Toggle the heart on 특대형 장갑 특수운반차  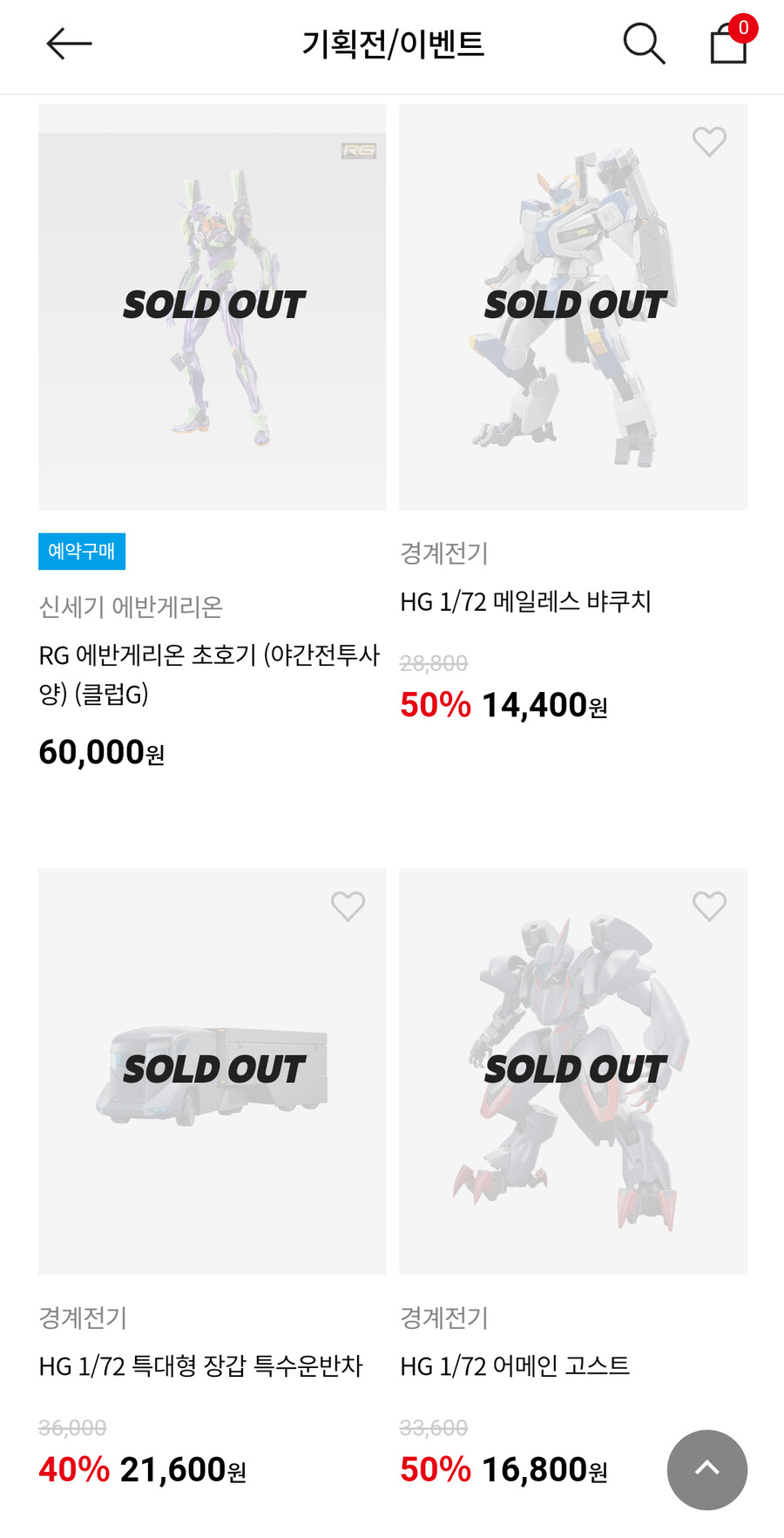348,906
